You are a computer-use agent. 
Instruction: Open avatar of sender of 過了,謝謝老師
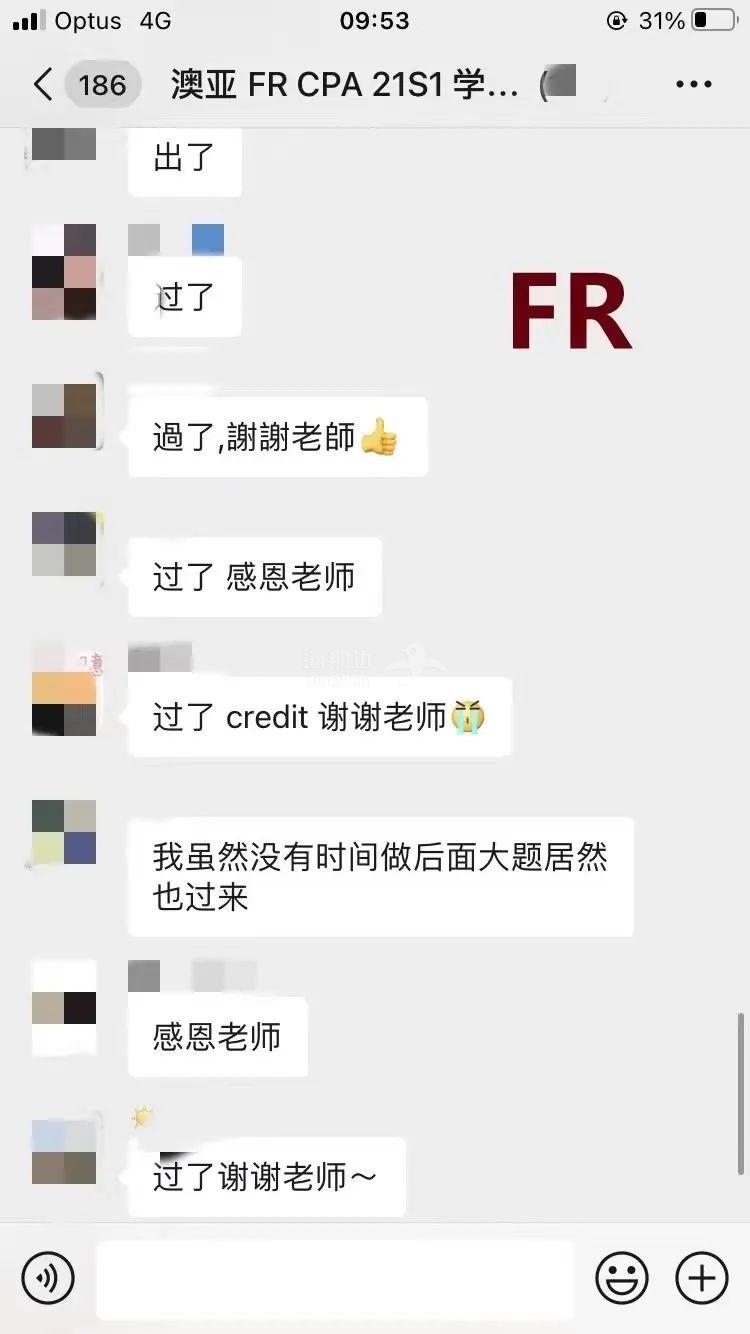coord(64,415)
